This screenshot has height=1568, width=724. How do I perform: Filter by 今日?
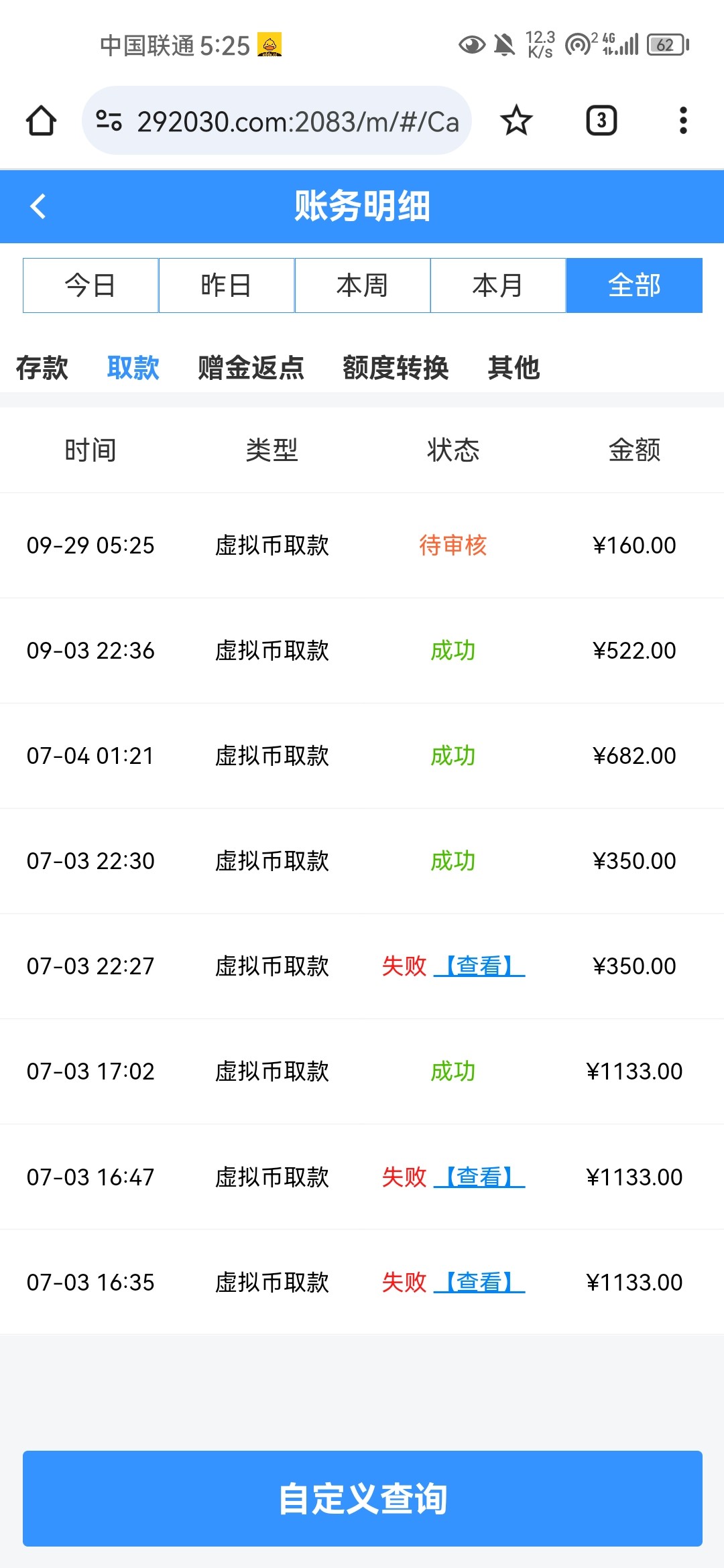(x=90, y=285)
